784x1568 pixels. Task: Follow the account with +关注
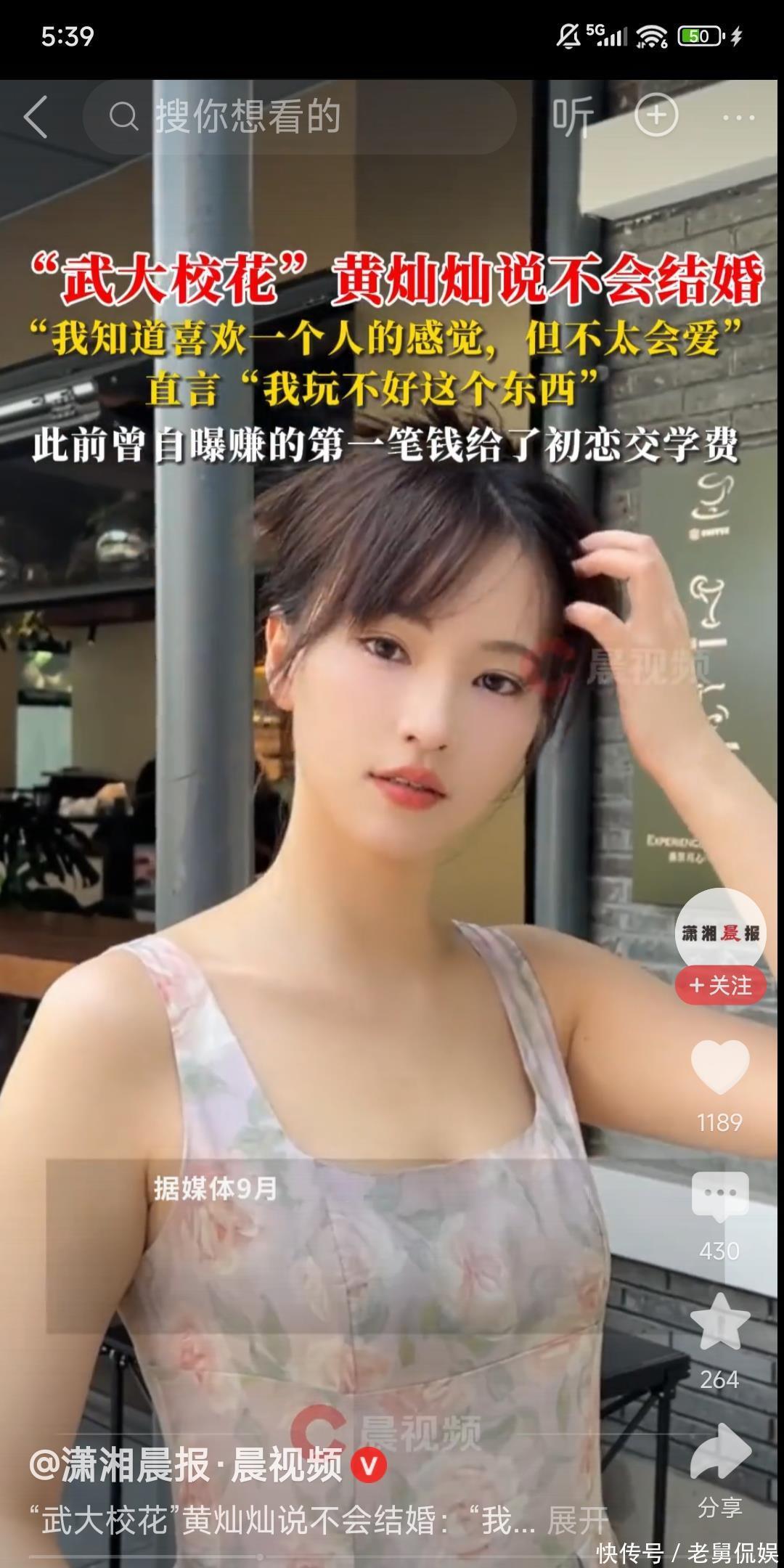point(720,985)
